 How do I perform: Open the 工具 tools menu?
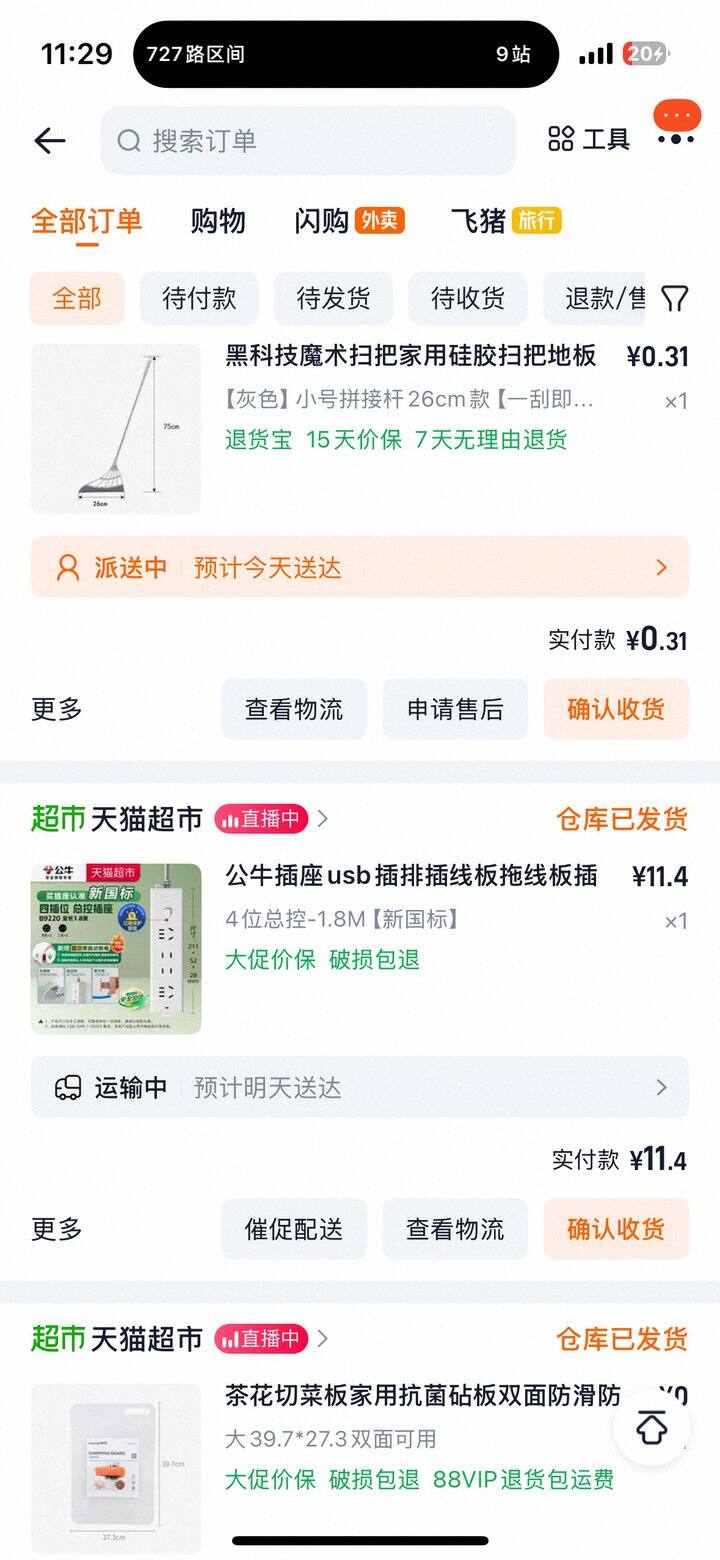click(x=589, y=139)
